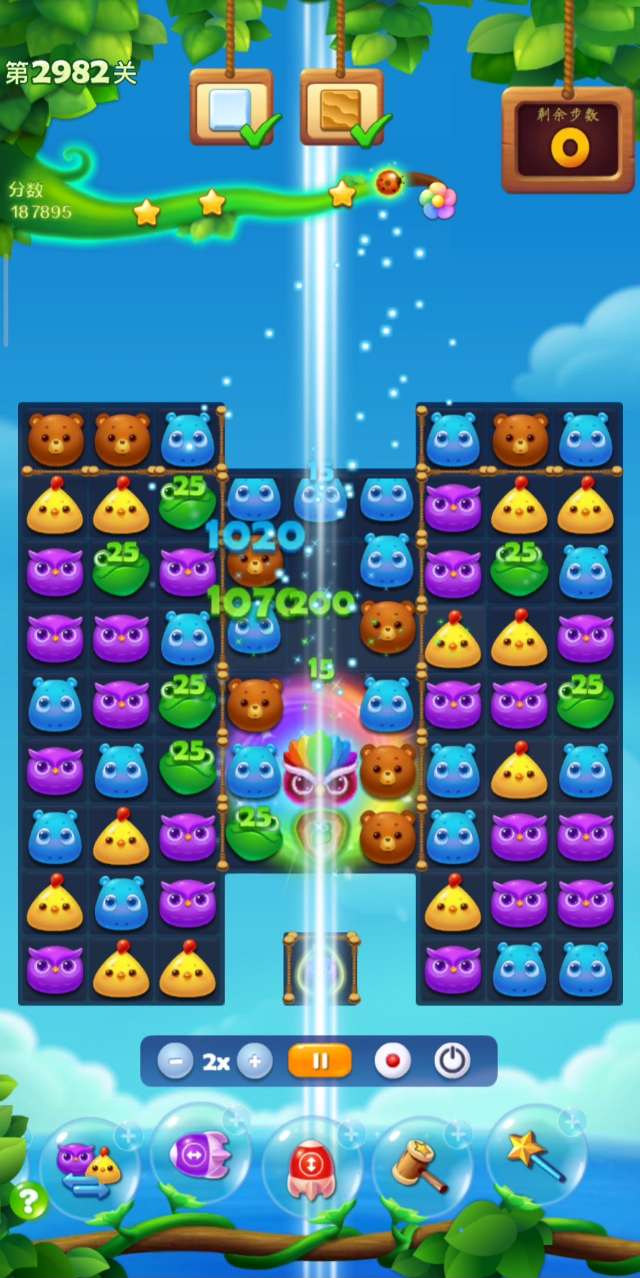Use the horizontal rocket booster
640x1278 pixels.
coord(200,1156)
